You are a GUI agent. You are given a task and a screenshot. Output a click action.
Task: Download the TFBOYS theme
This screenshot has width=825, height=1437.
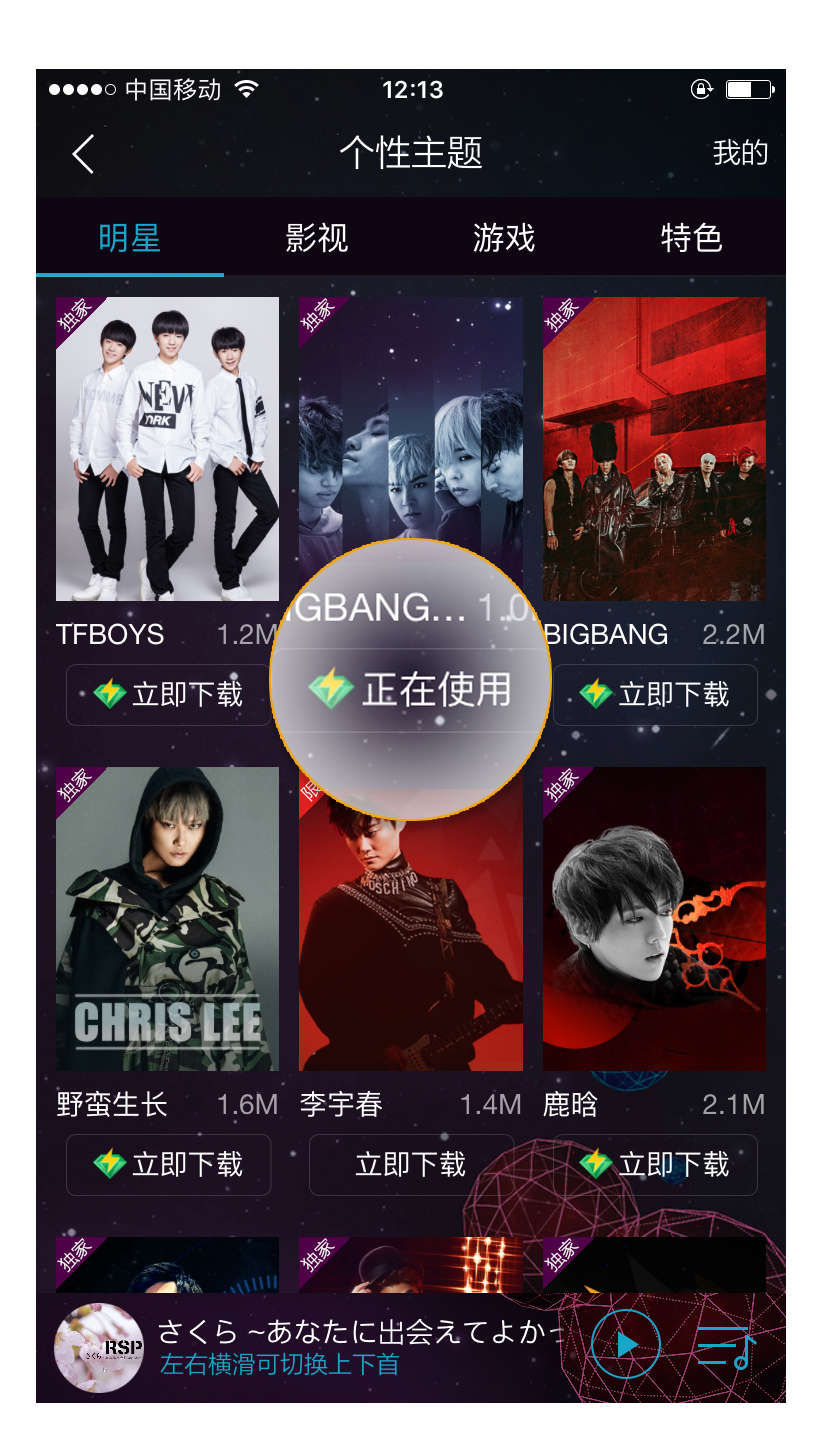[168, 694]
